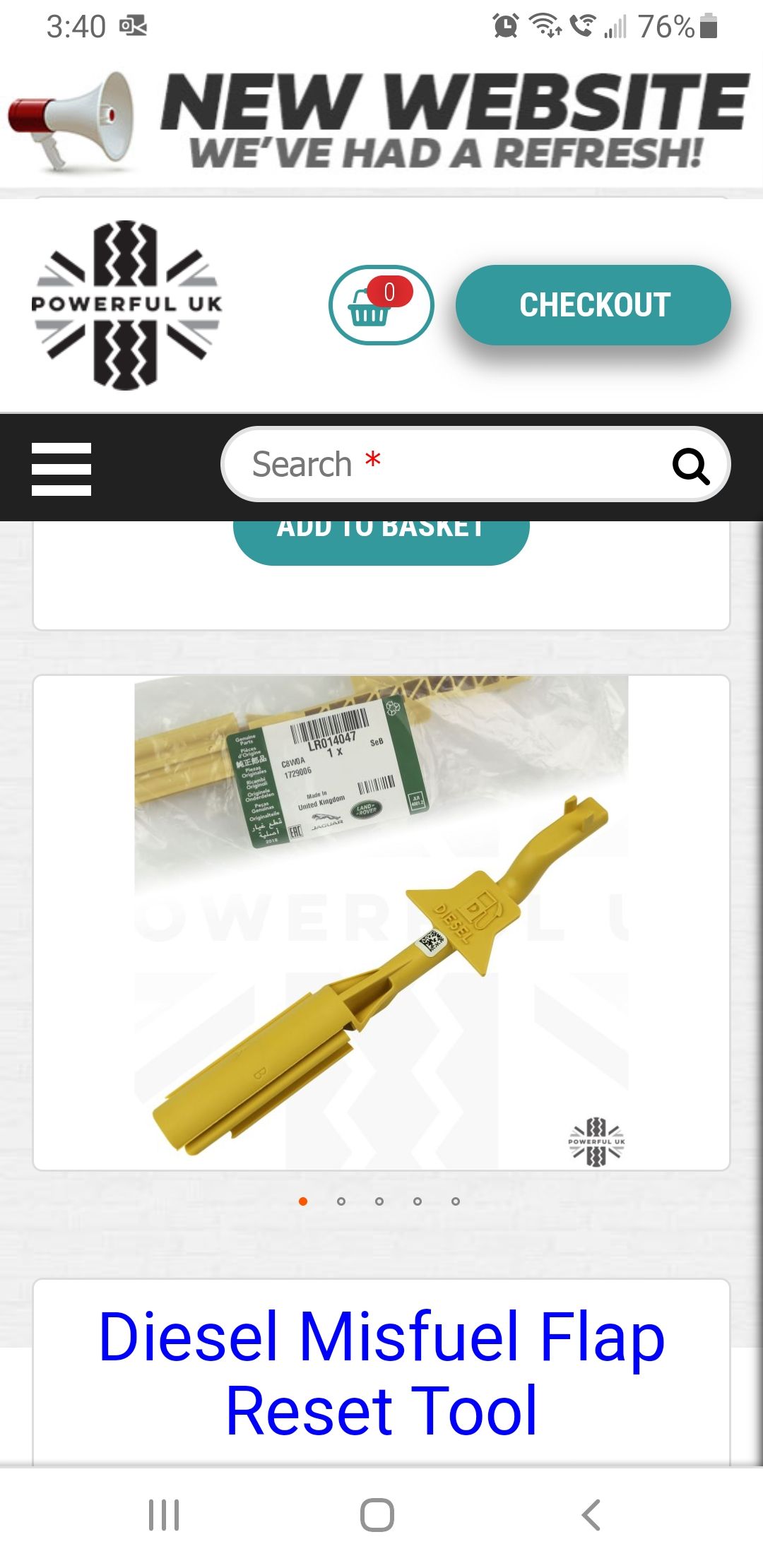Tap the magnifying glass search icon
763x1568 pixels.
(690, 466)
